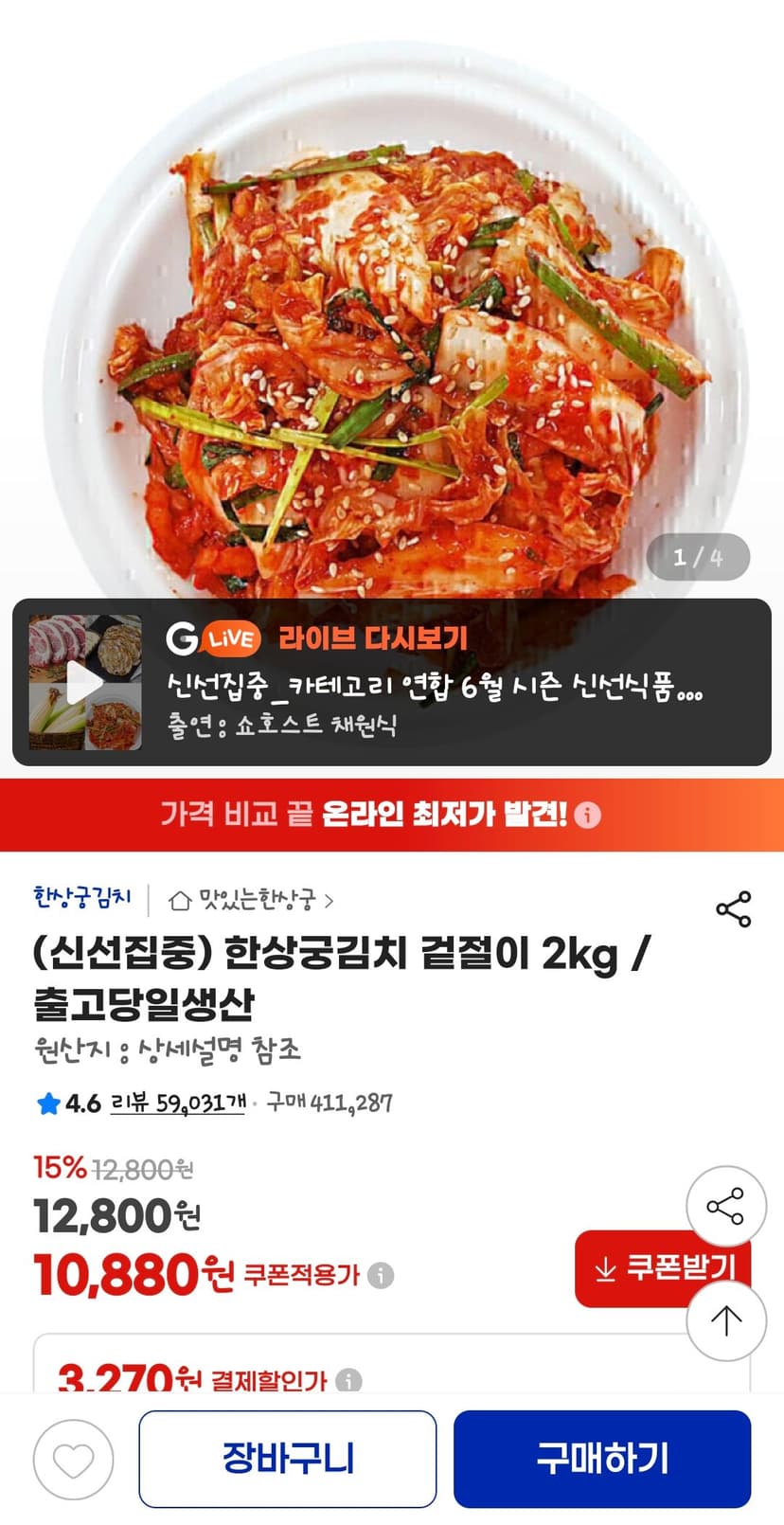Open the lowest online price info icon
The image size is (784, 1525).
pos(587,815)
